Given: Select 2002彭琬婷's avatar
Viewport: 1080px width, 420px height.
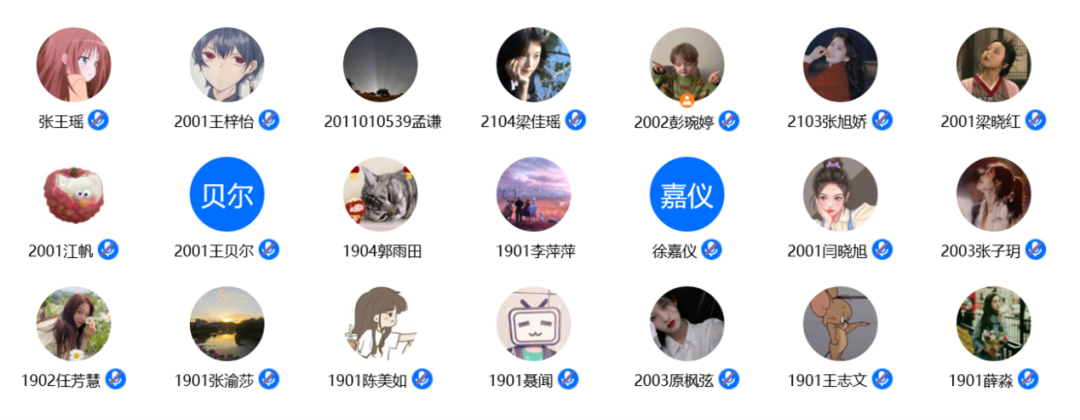Looking at the screenshot, I should click(687, 65).
